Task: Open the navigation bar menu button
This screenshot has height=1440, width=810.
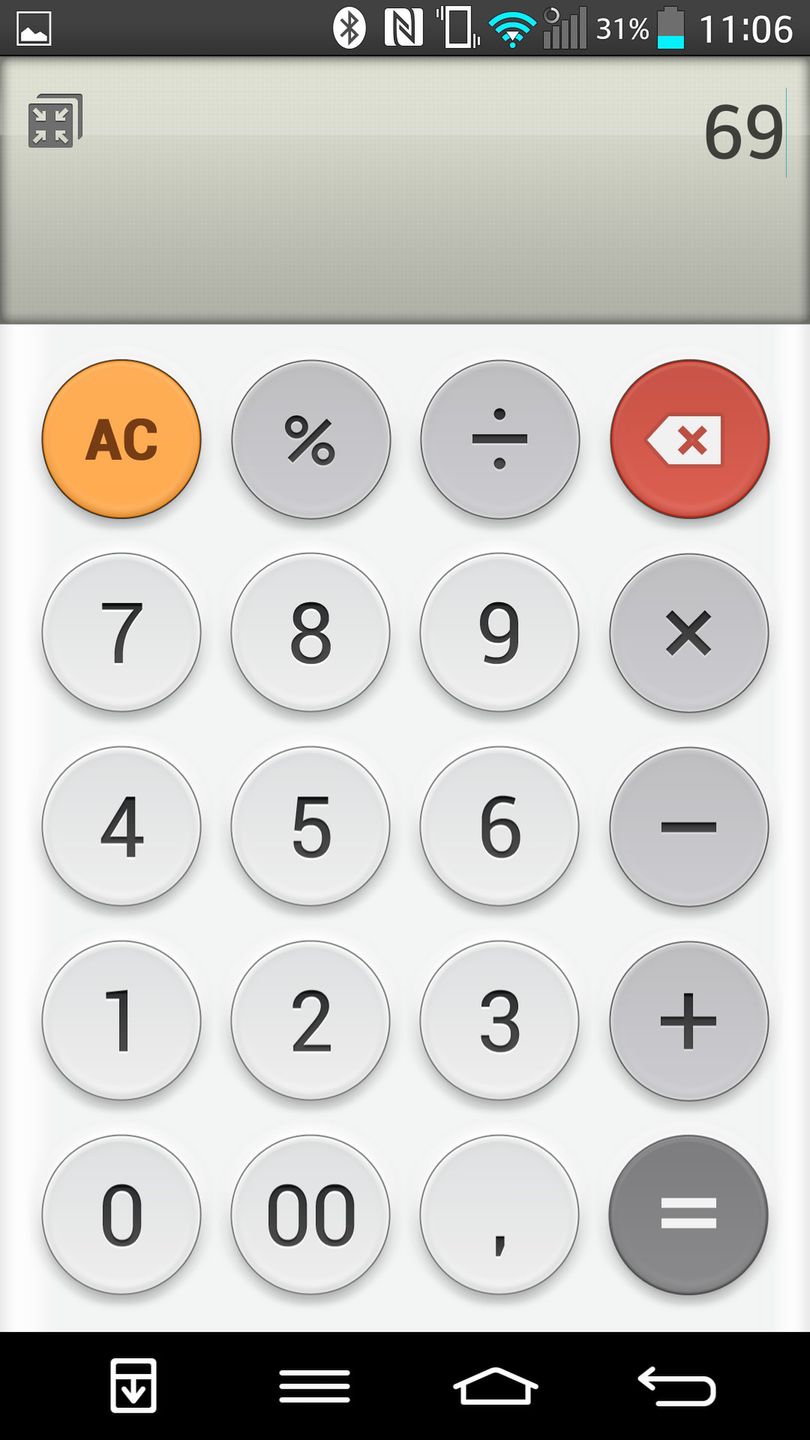Action: (x=314, y=1386)
